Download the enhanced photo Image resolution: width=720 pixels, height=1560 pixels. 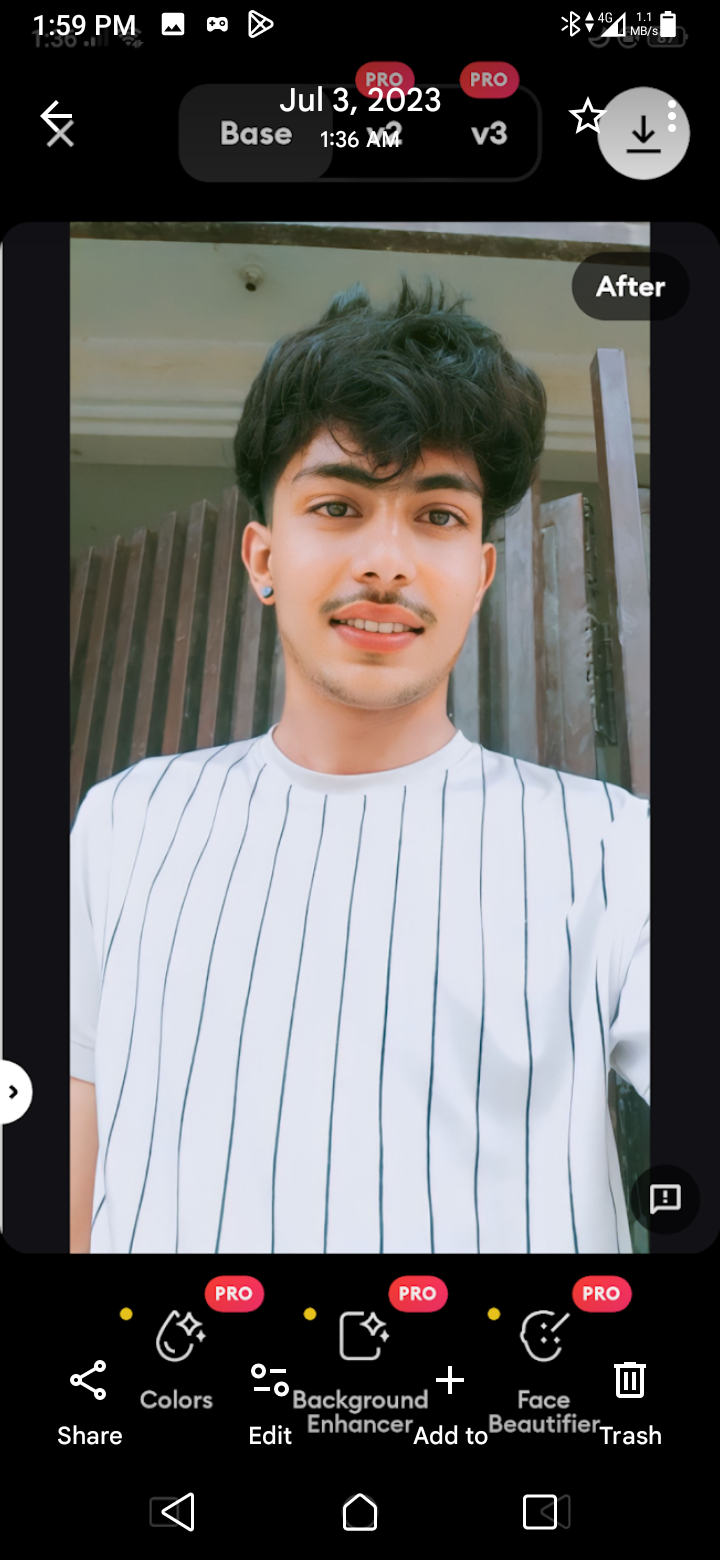[643, 134]
